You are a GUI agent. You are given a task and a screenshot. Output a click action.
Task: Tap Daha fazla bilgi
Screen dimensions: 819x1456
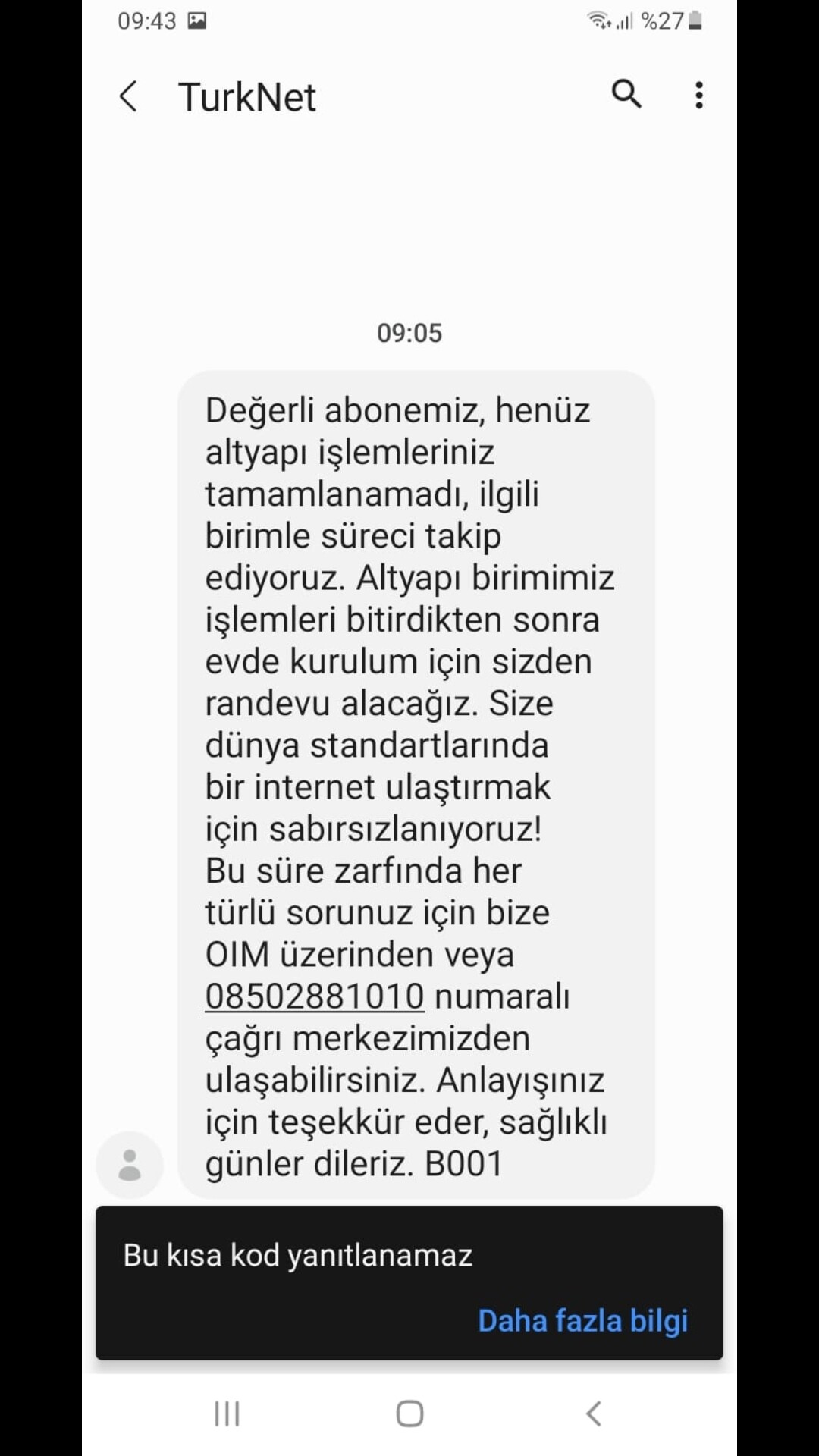point(583,1321)
